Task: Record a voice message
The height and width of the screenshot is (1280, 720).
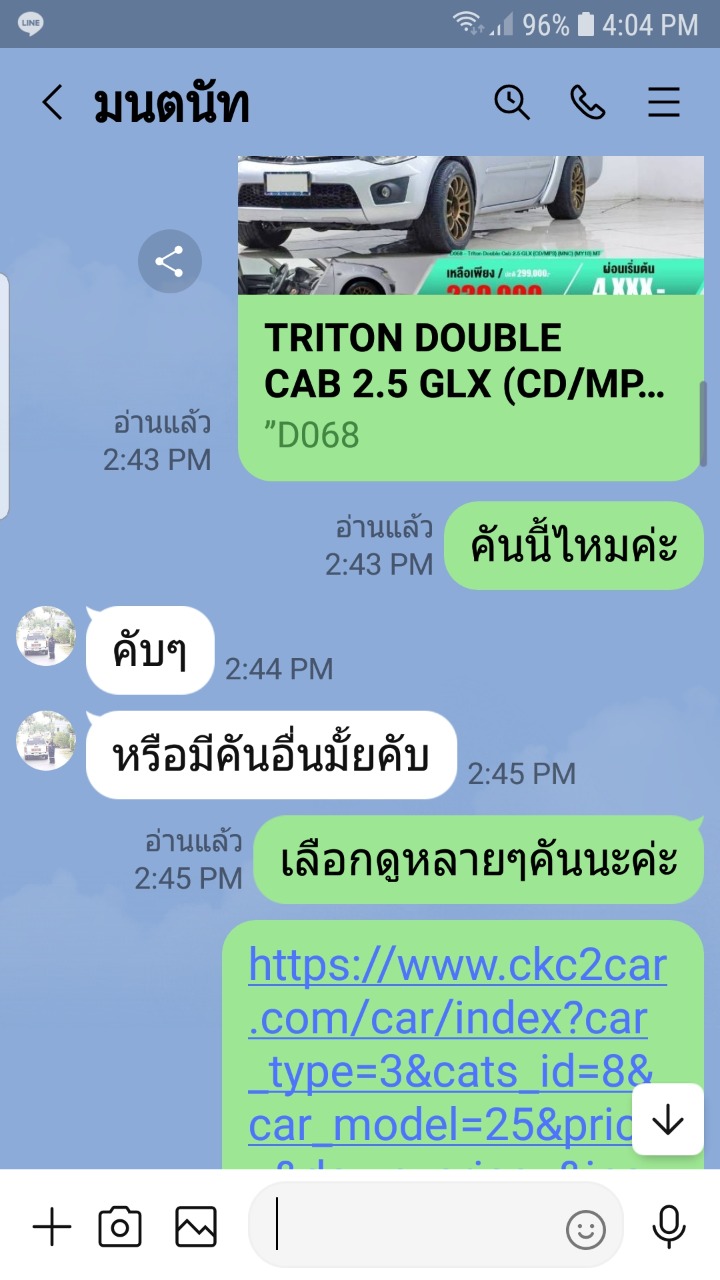Action: [x=668, y=1227]
